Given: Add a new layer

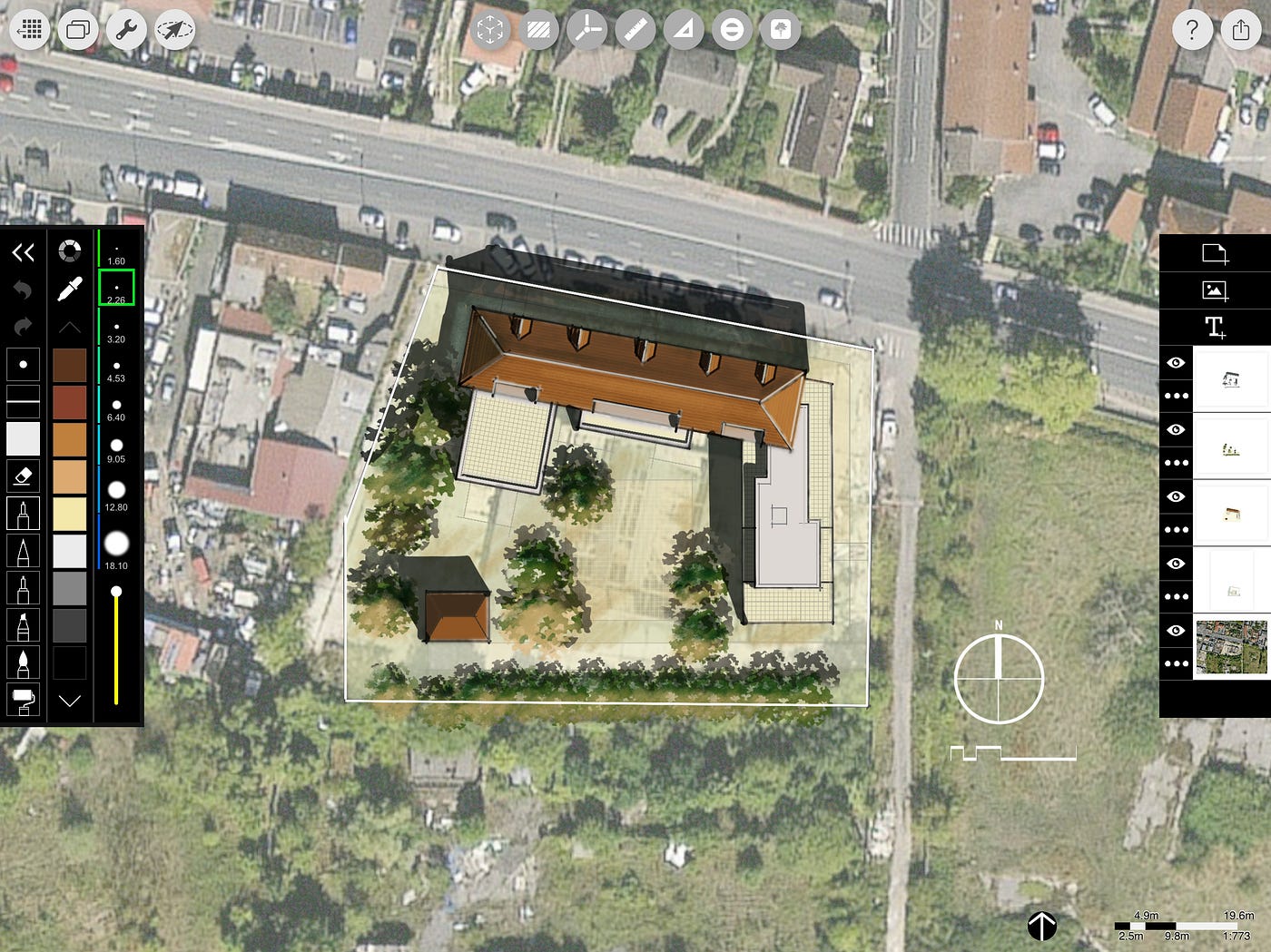Looking at the screenshot, I should pos(1215,253).
